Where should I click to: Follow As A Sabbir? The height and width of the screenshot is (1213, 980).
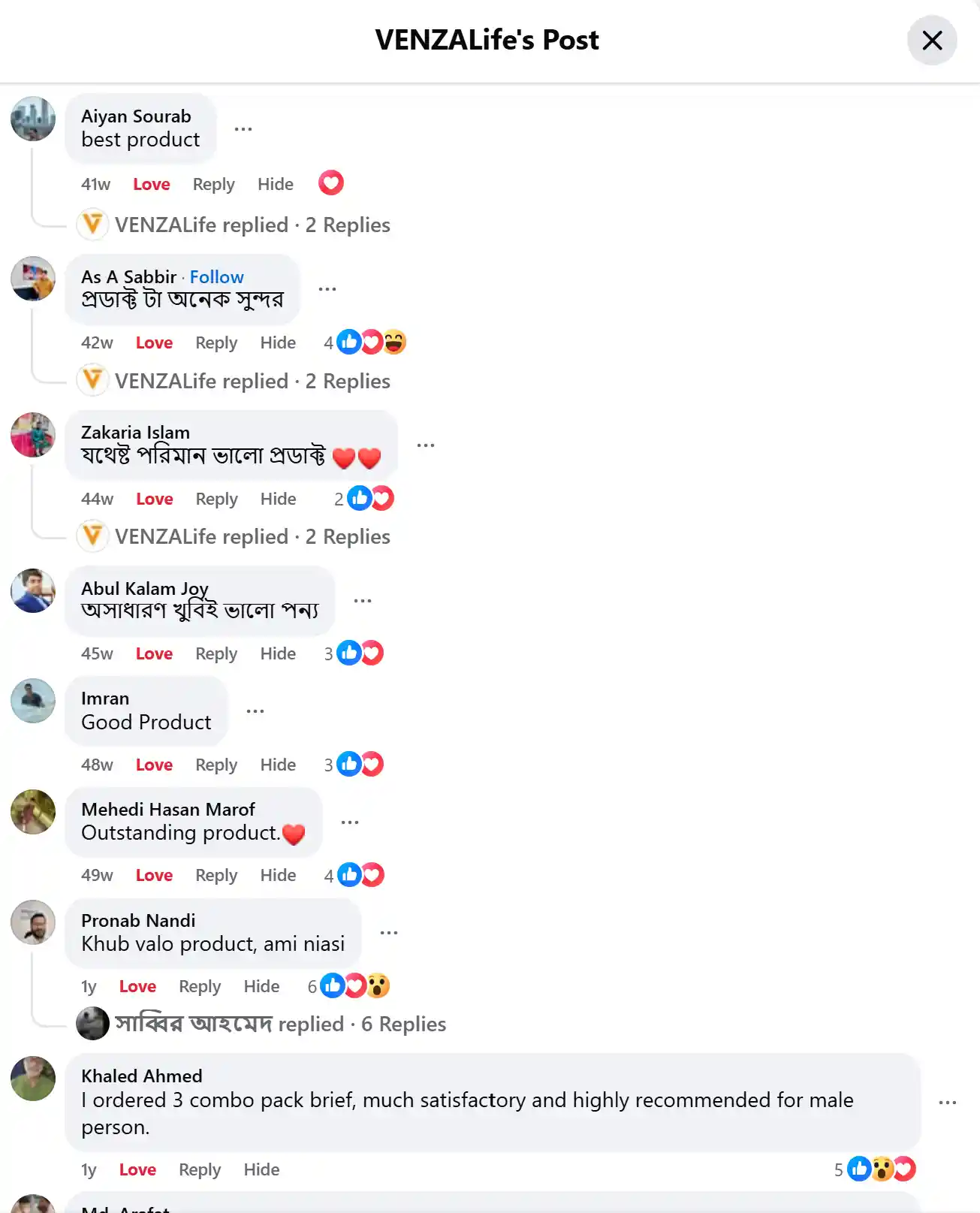coord(216,277)
